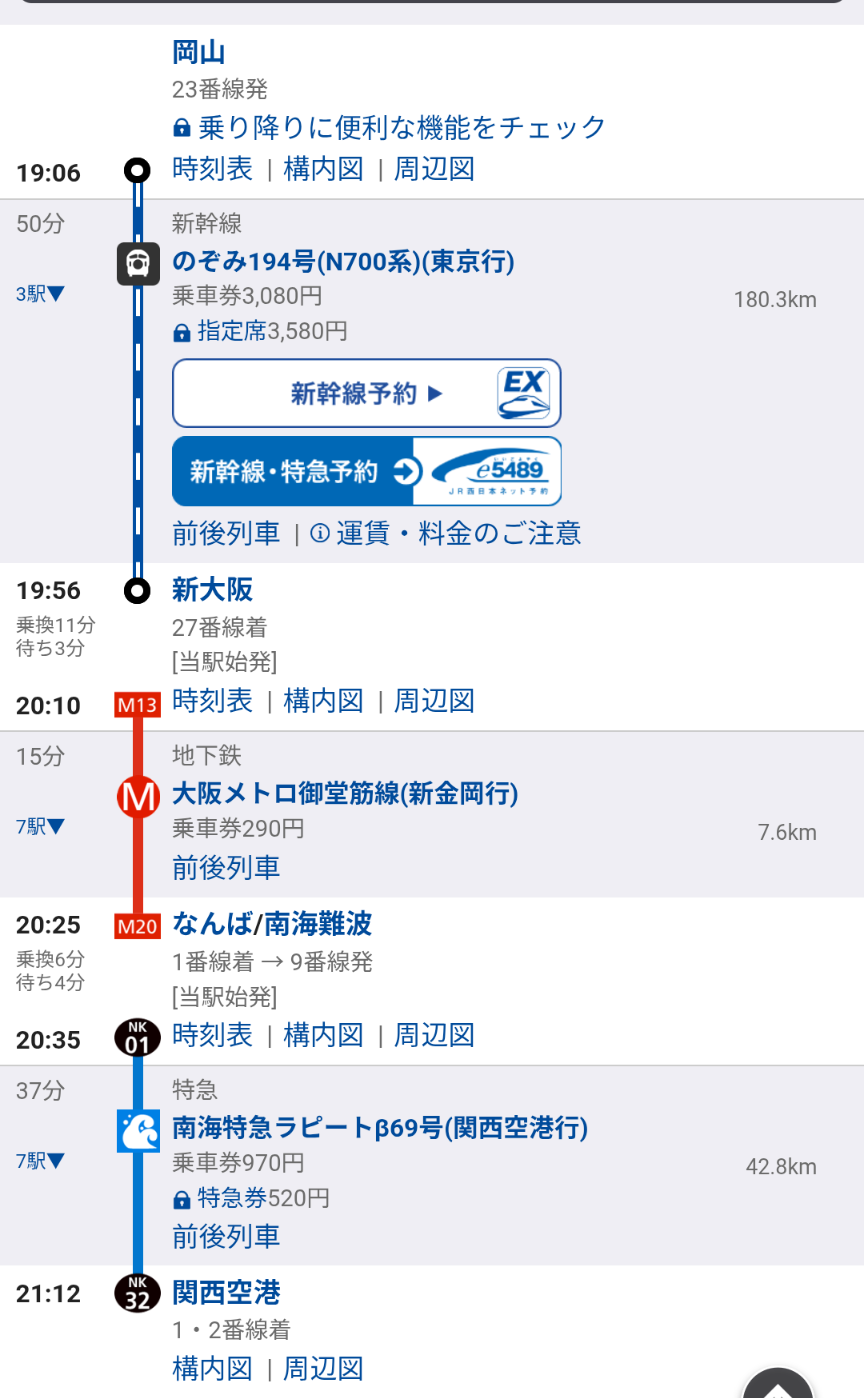Viewport: 864px width, 1398px height.
Task: View 構内図 for 新大阪 station
Action: point(323,701)
